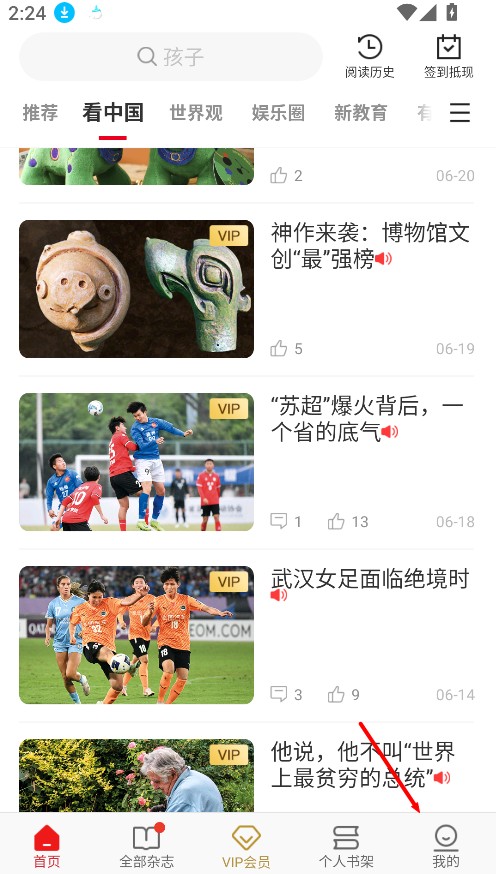Open comments on the “苏超” article
The image size is (496, 874).
pyautogui.click(x=286, y=522)
